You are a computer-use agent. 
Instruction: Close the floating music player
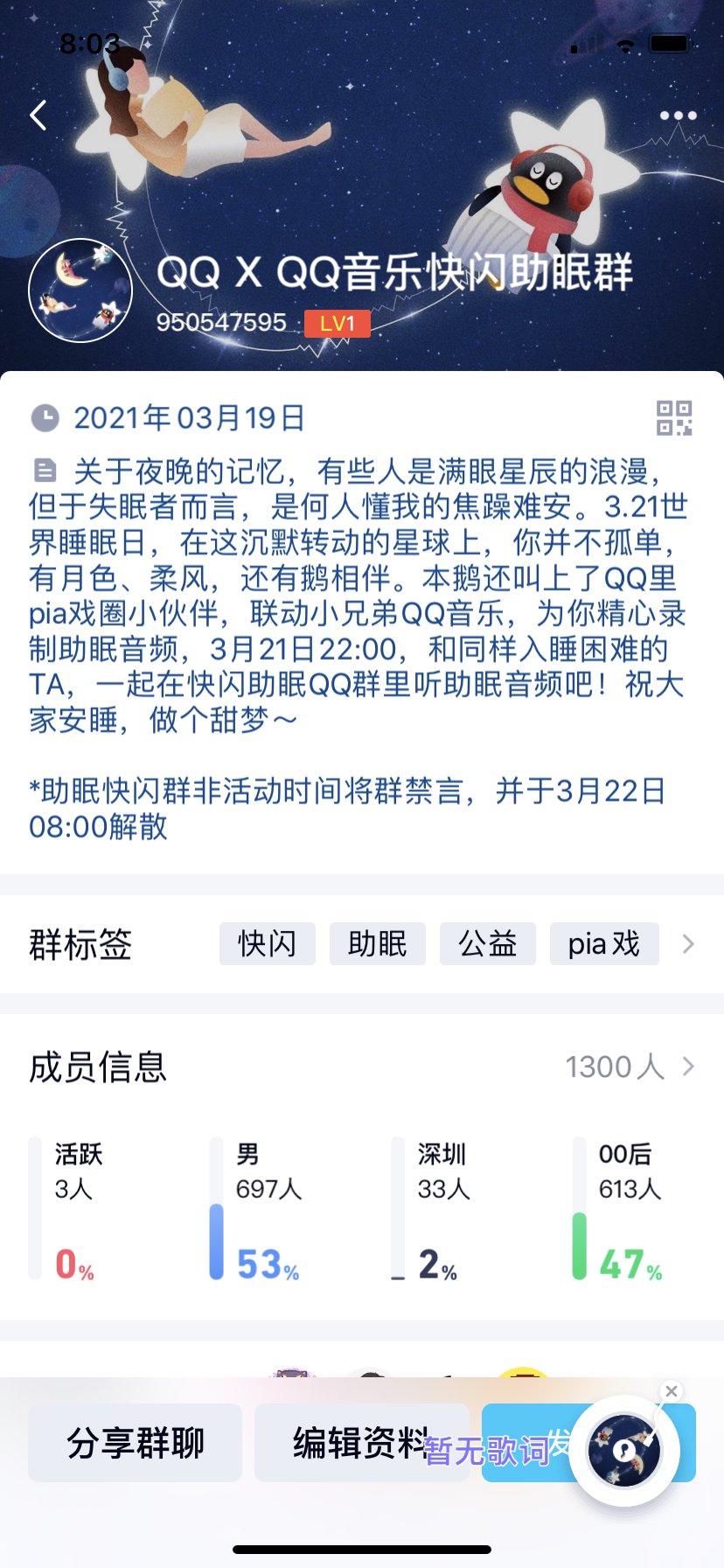click(x=672, y=1391)
